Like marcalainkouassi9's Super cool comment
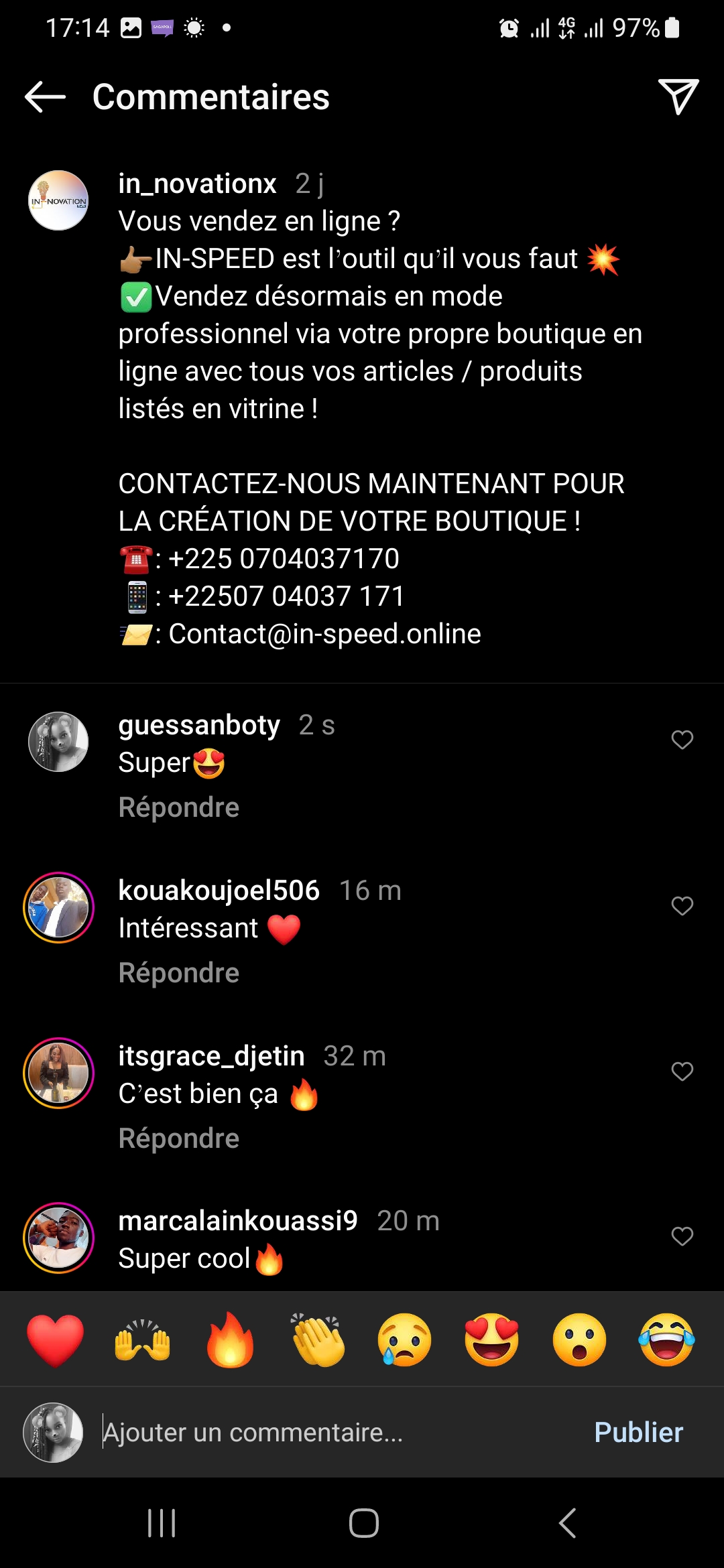Screen dimensions: 724x1568 (x=682, y=1236)
